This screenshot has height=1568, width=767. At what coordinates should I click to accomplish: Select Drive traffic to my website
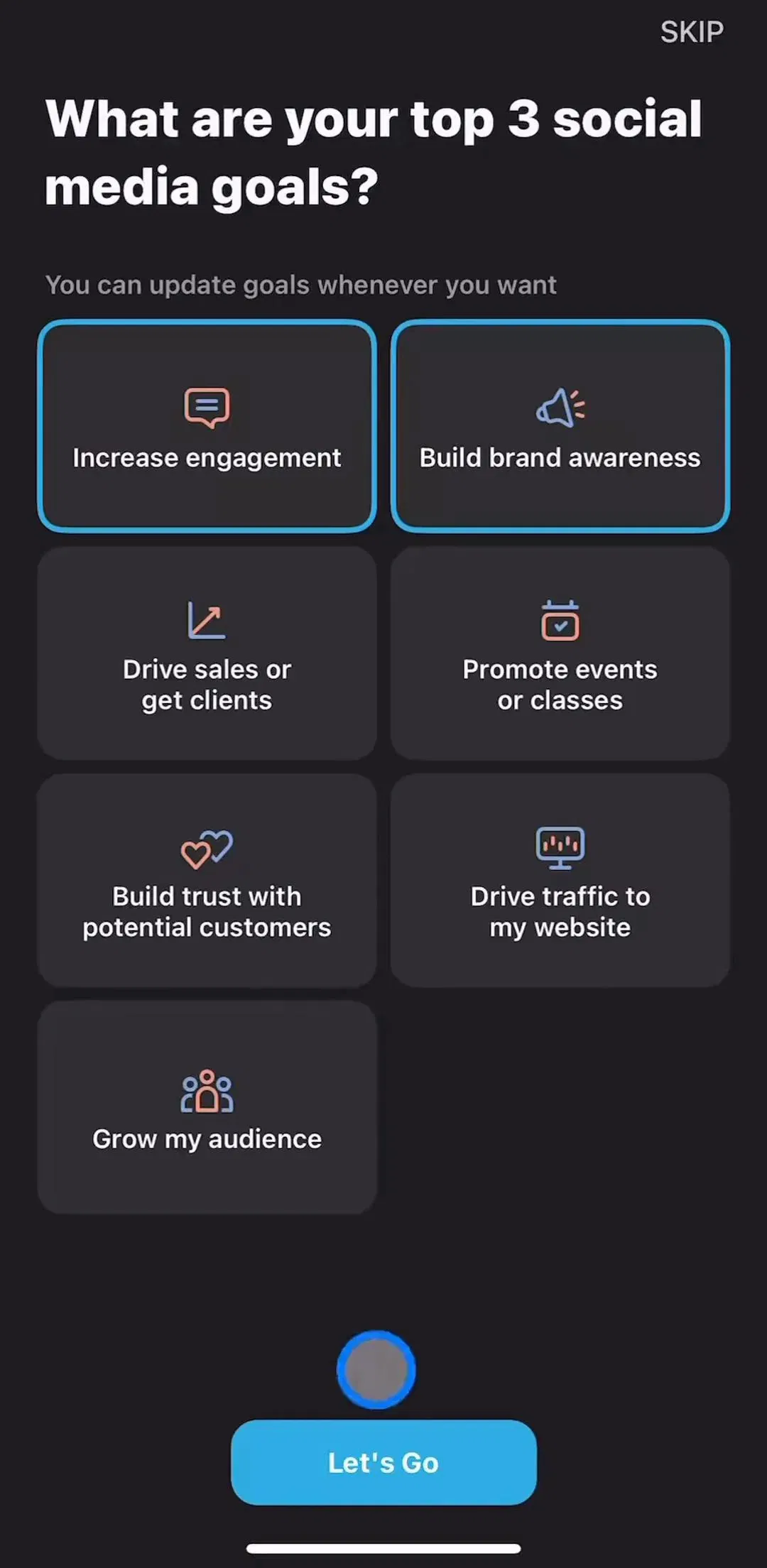[560, 880]
